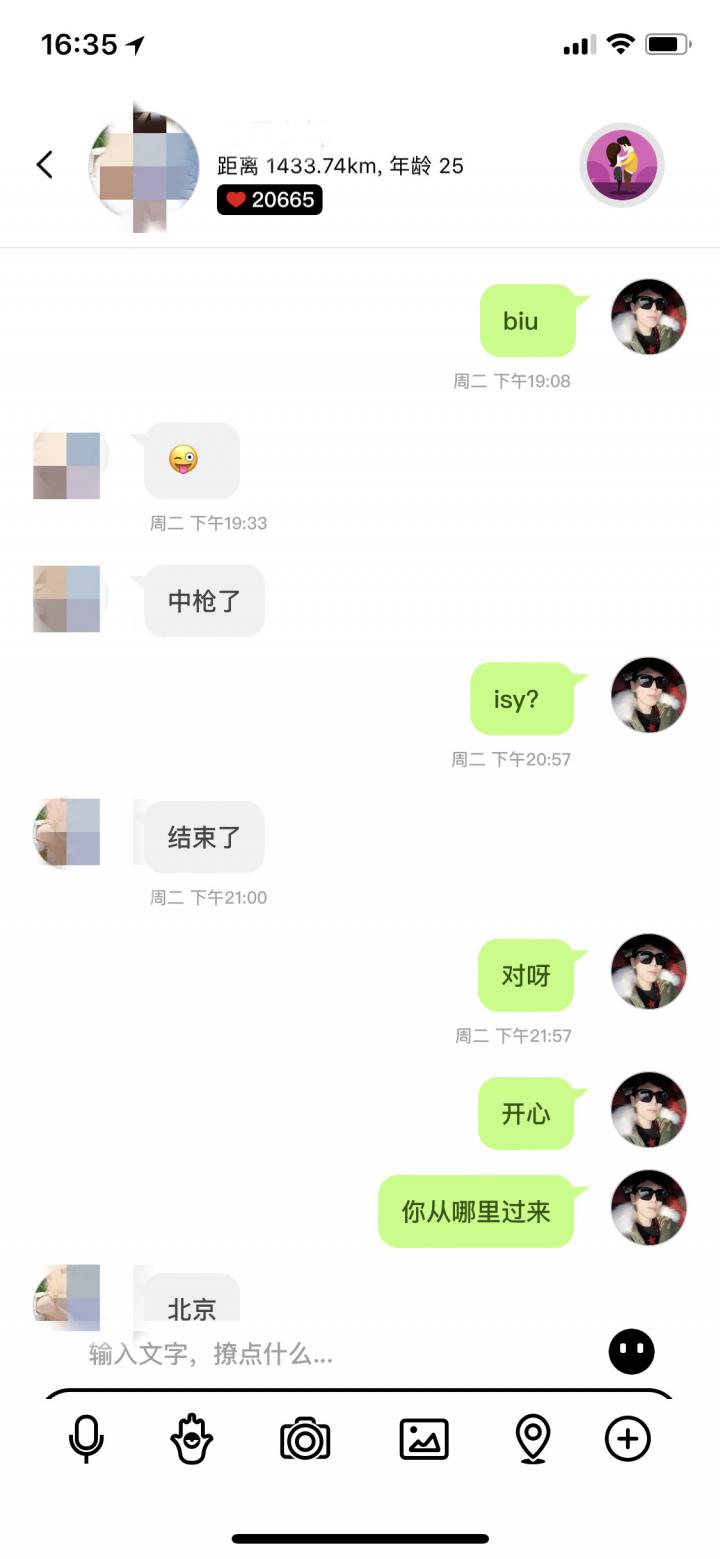The height and width of the screenshot is (1559, 720).
Task: Pick an image from the gallery
Action: 424,1439
